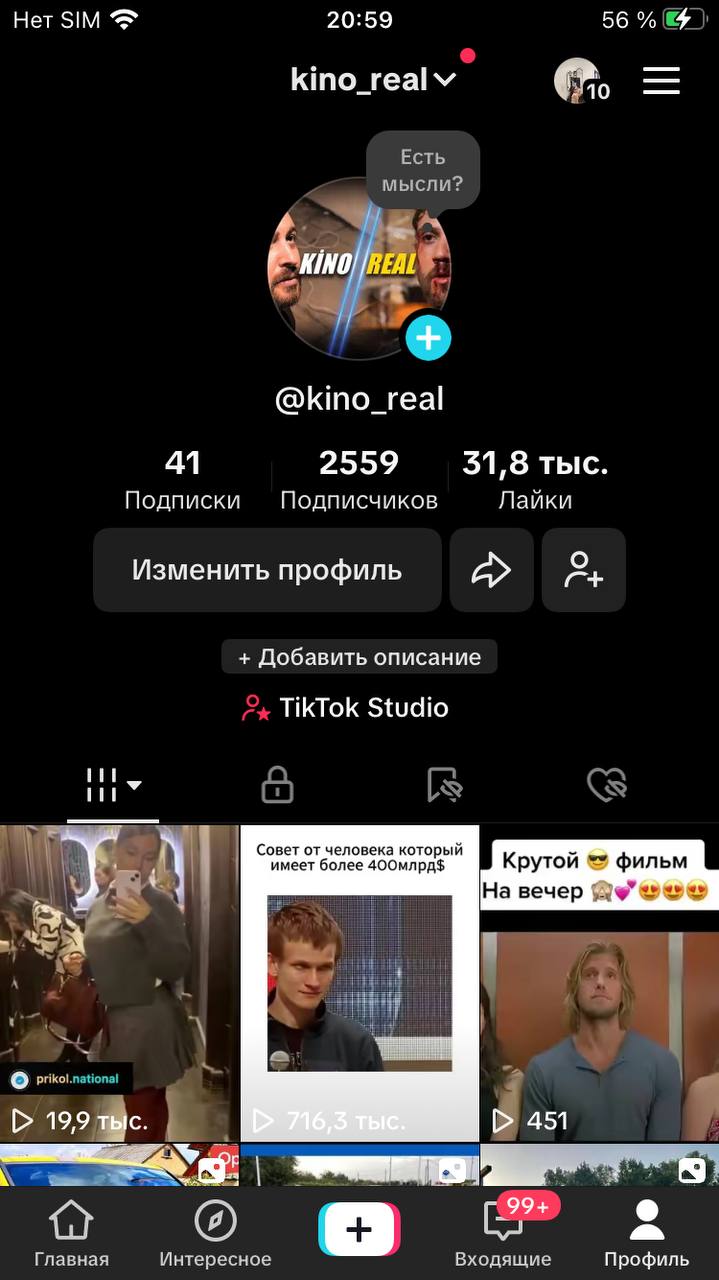
Task: Create a new video with plus button
Action: [359, 1229]
